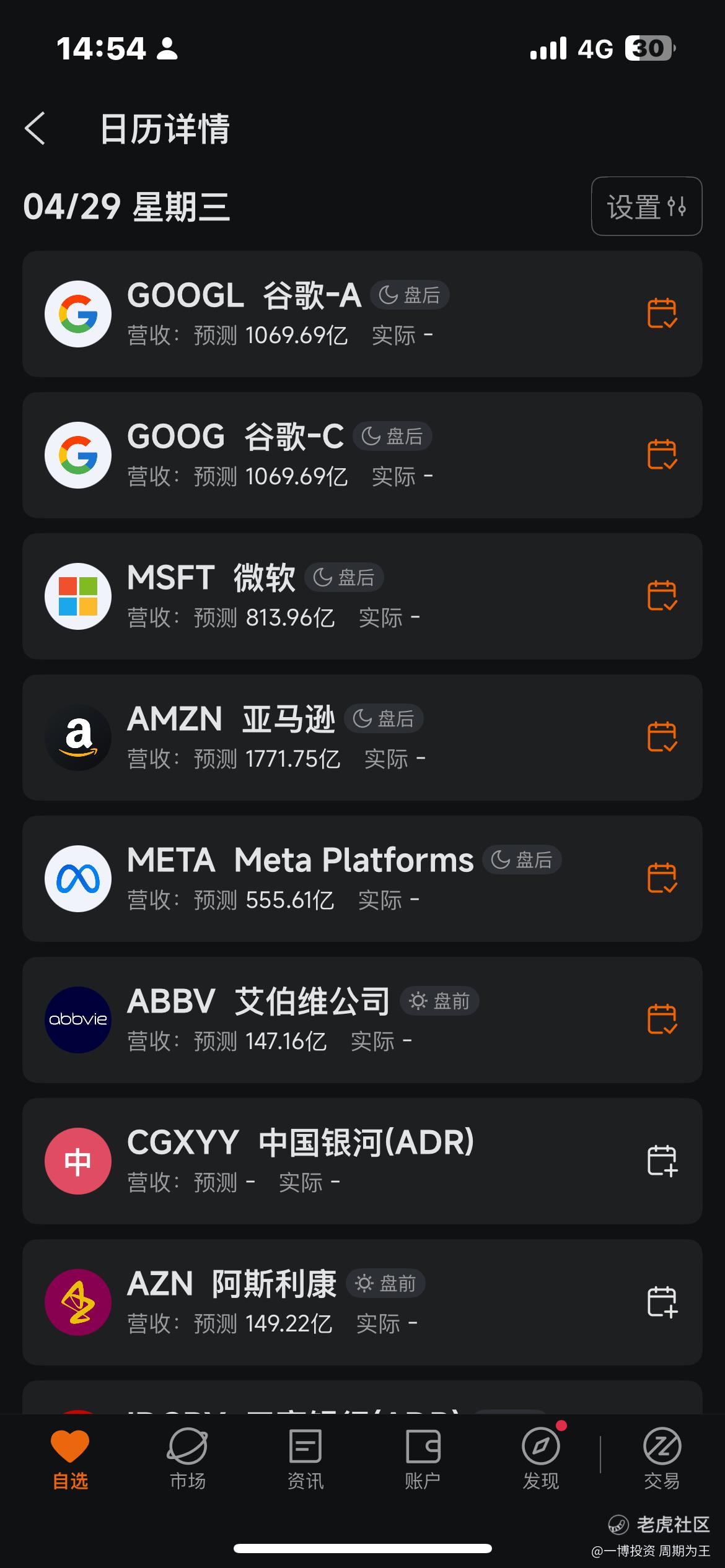Add a calendar reminder for AZN 阿斯利康
Screen dimensions: 725x1568
pyautogui.click(x=662, y=1302)
